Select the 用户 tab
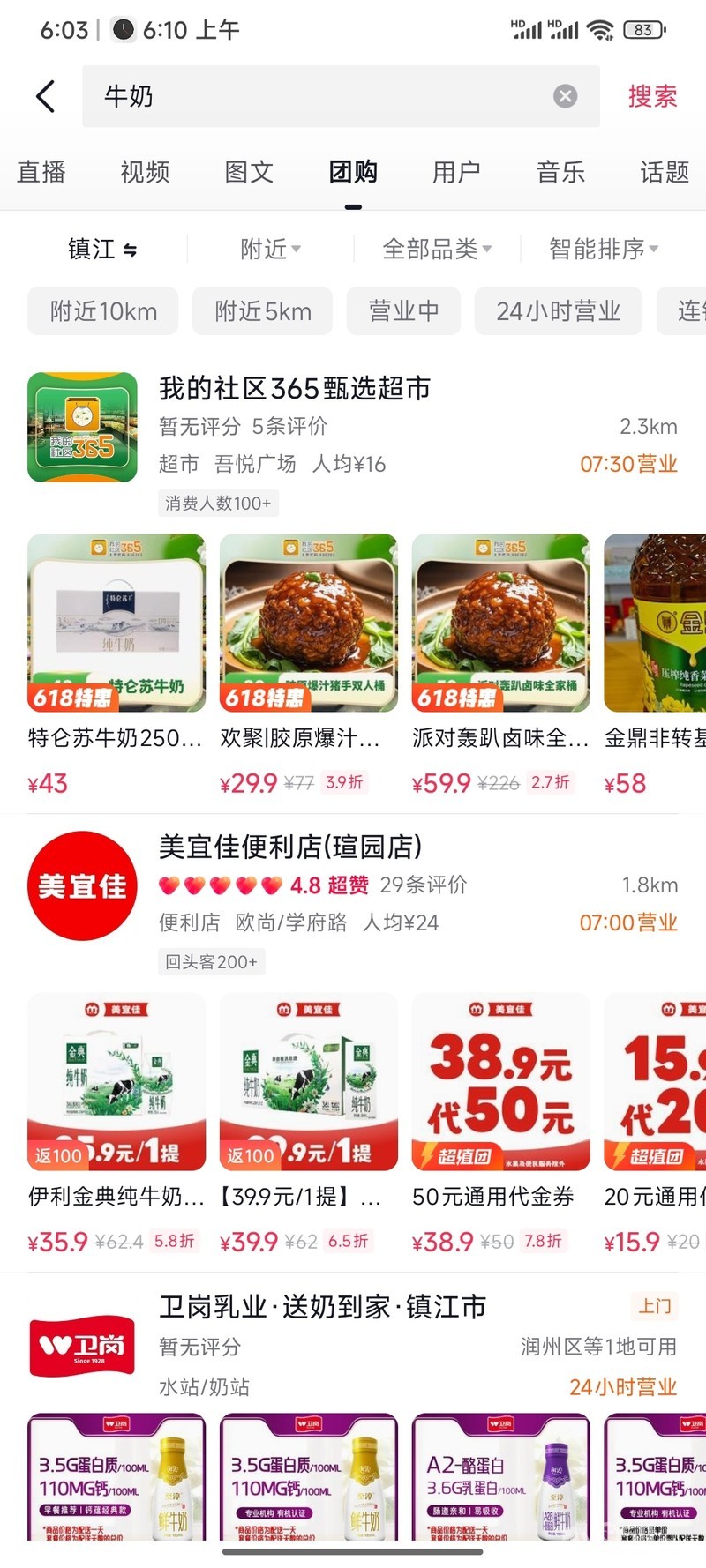This screenshot has width=706, height=1568. click(456, 172)
